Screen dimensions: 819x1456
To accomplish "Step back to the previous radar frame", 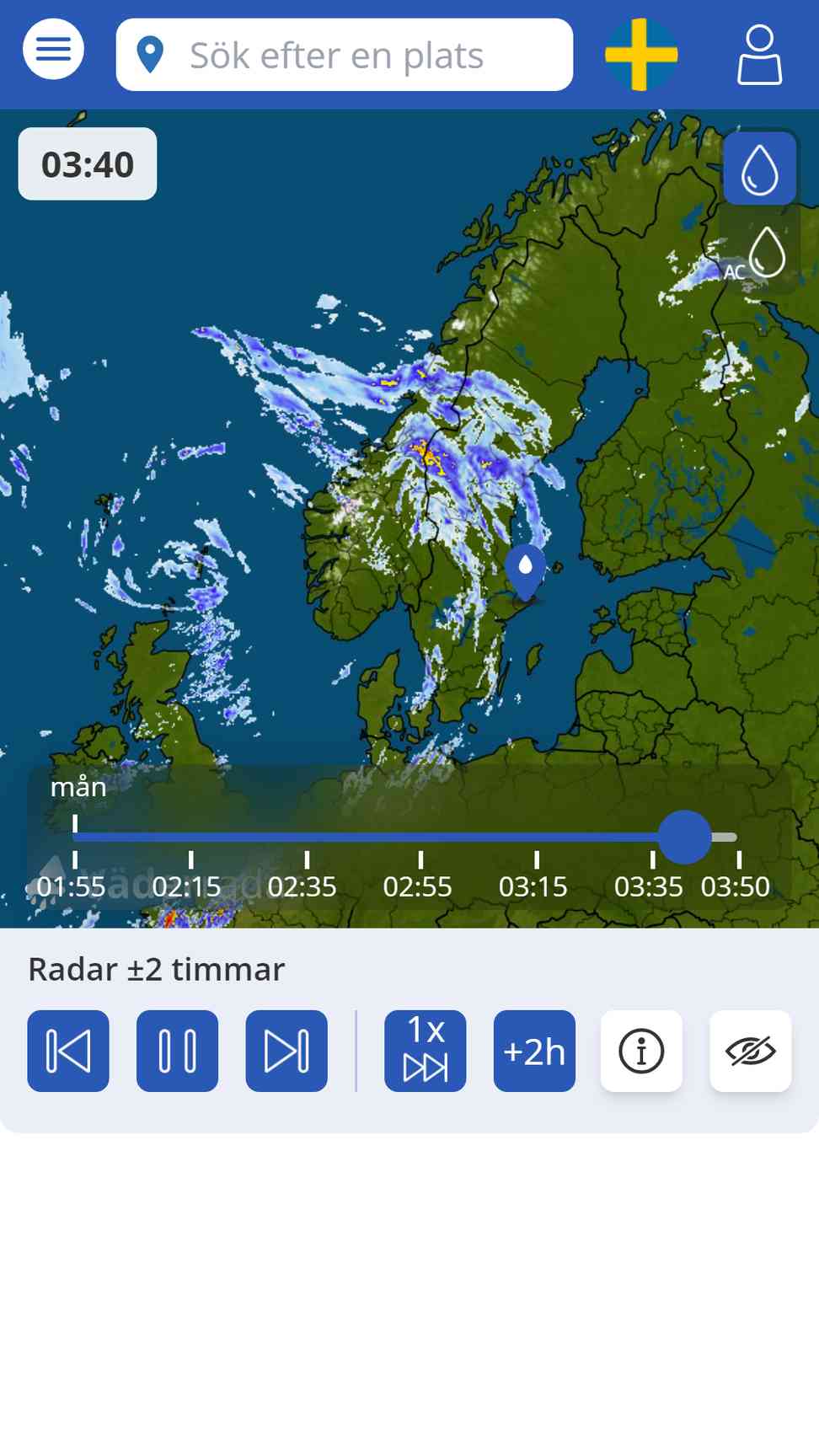I will (x=68, y=1051).
